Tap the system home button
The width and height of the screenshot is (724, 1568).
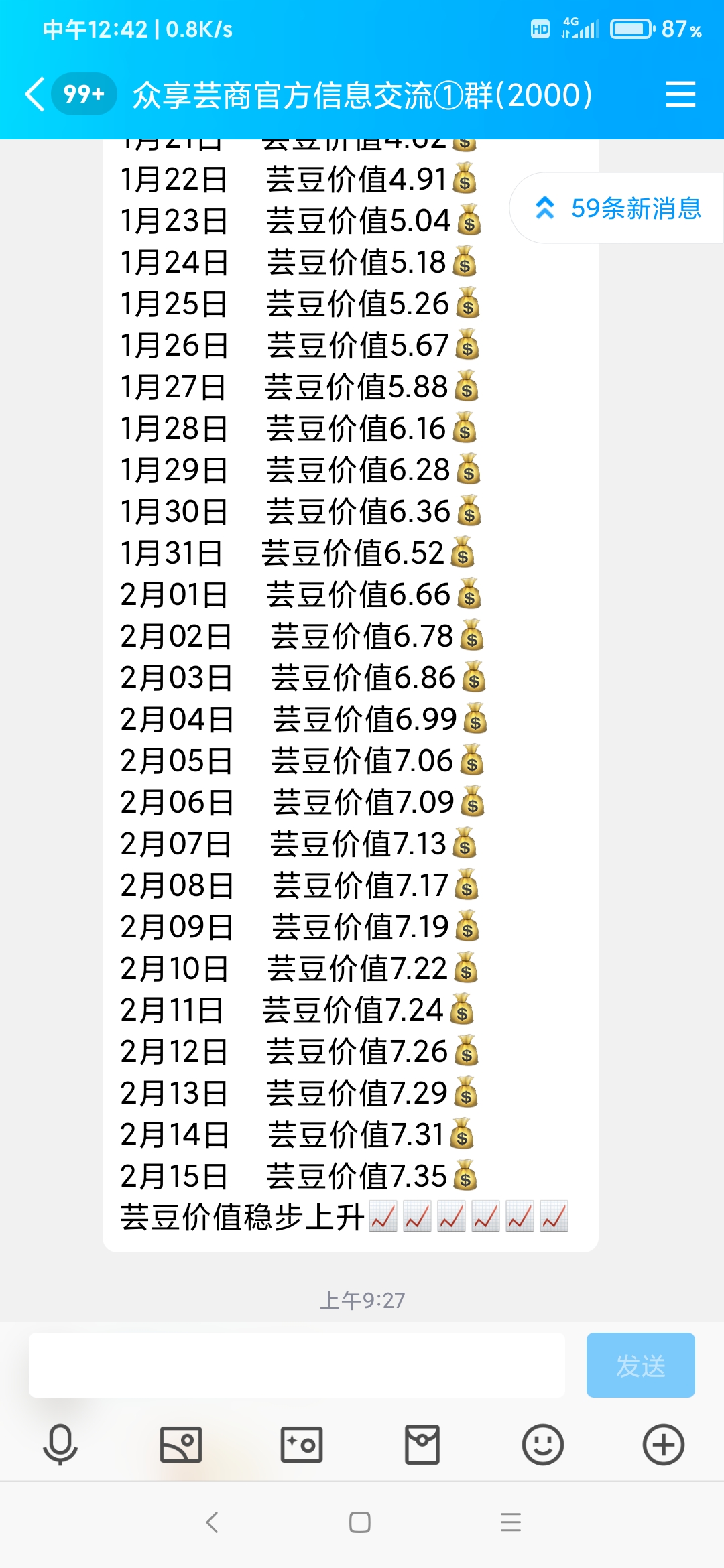[x=360, y=1522]
